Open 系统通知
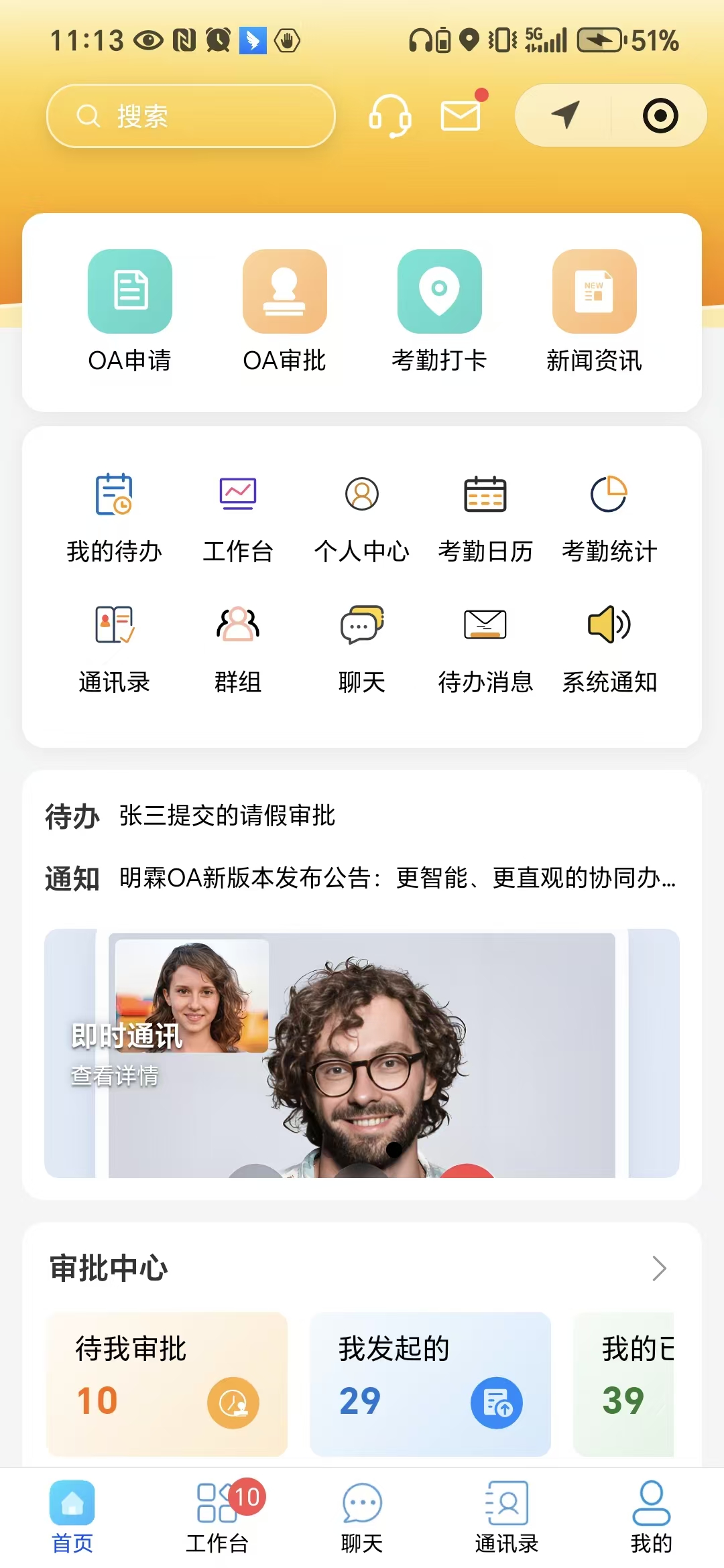Viewport: 724px width, 1568px height. pos(609,649)
